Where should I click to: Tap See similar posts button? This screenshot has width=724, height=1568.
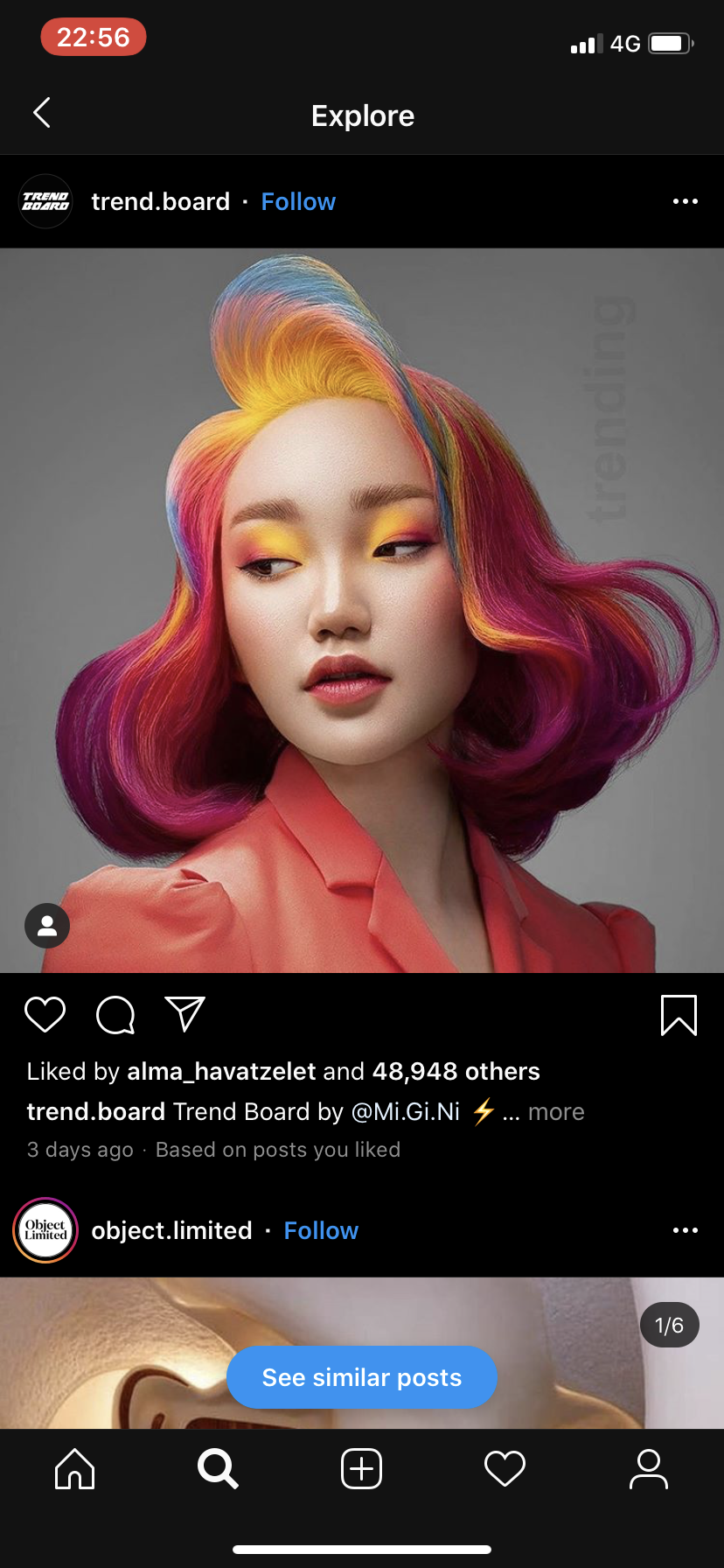[x=362, y=1377]
